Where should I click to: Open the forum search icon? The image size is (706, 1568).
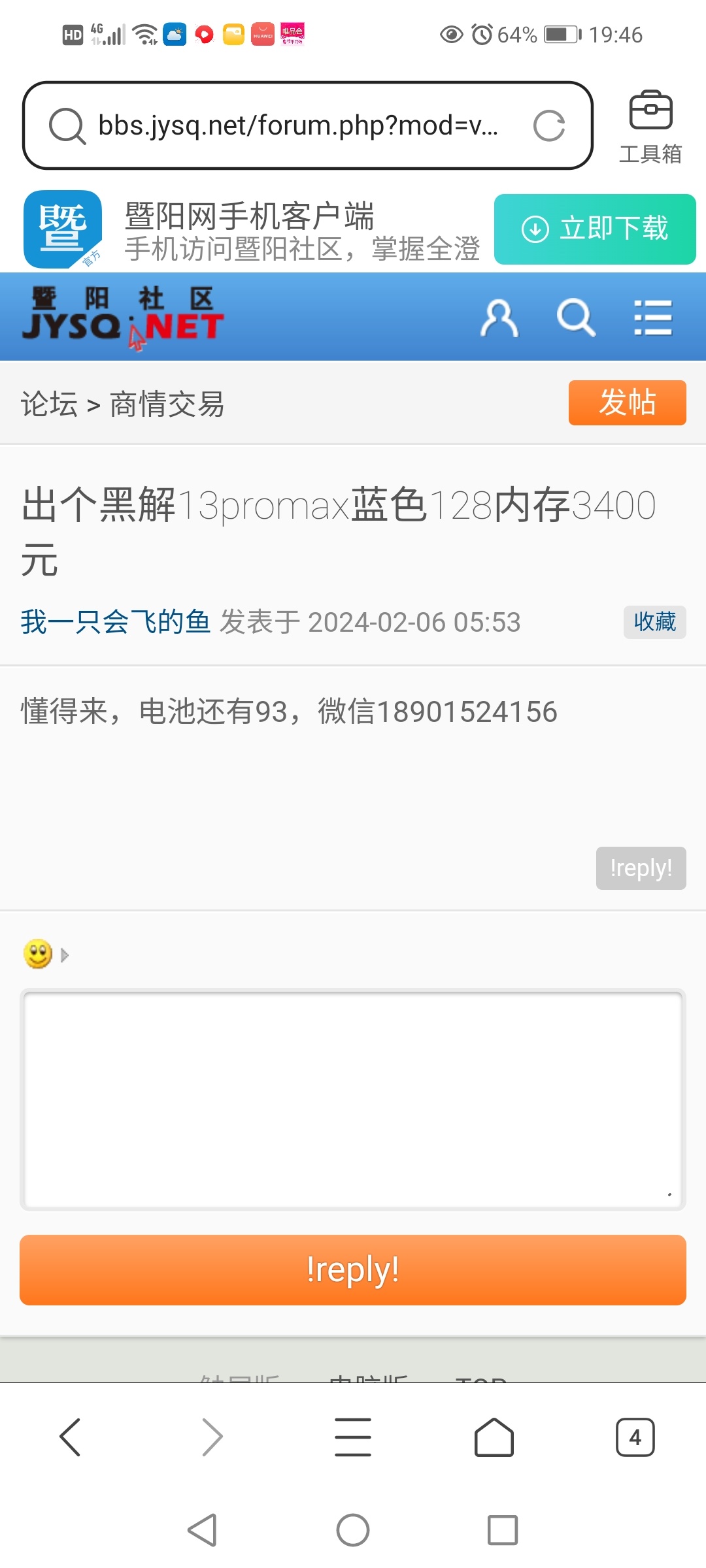576,319
